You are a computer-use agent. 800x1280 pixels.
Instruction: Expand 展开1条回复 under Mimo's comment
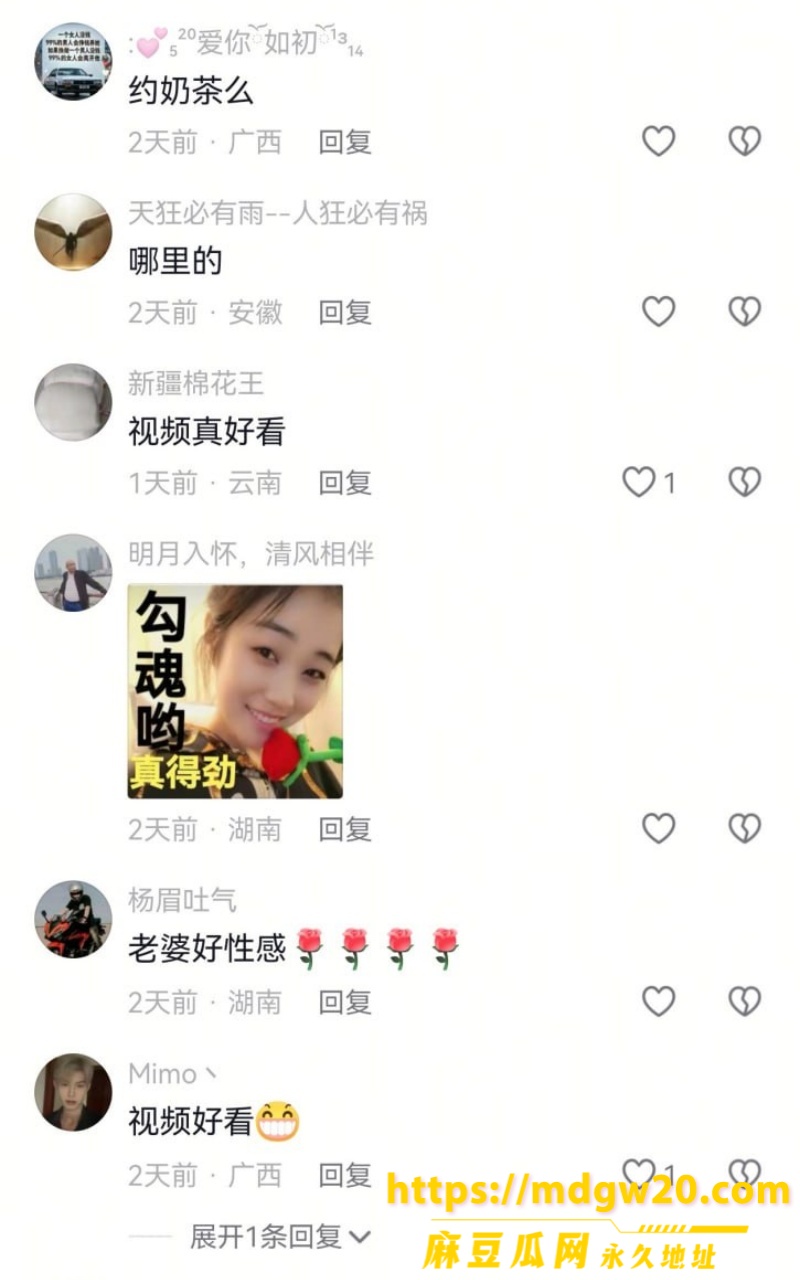(x=280, y=1237)
